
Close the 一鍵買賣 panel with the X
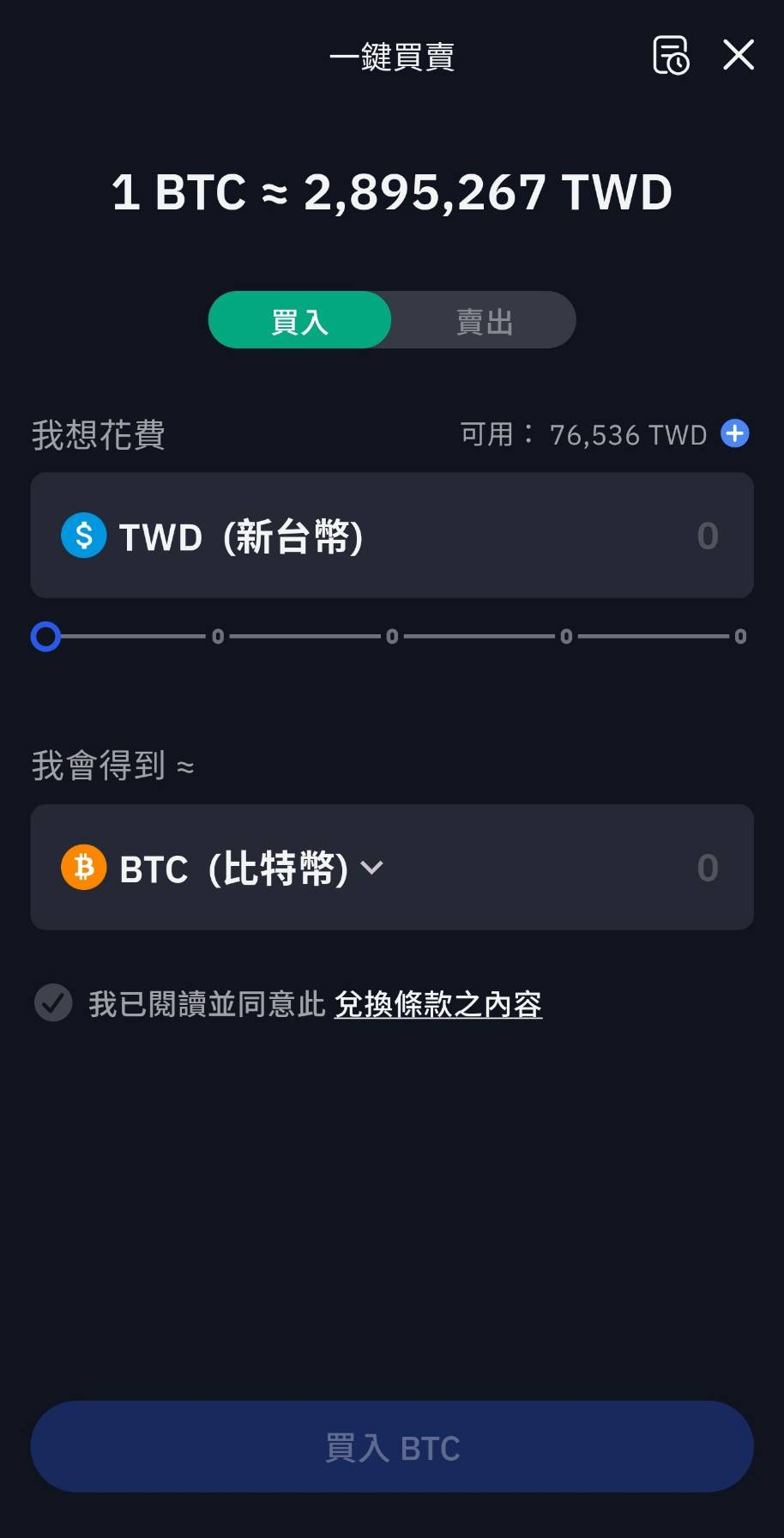coord(738,55)
